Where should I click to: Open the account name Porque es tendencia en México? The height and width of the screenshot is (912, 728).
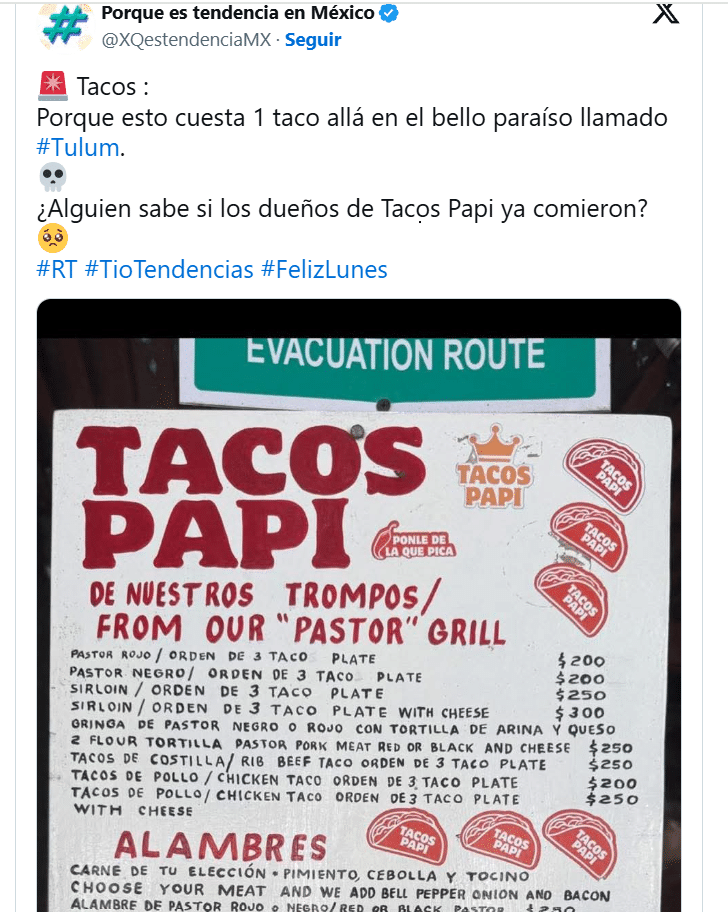pyautogui.click(x=238, y=13)
